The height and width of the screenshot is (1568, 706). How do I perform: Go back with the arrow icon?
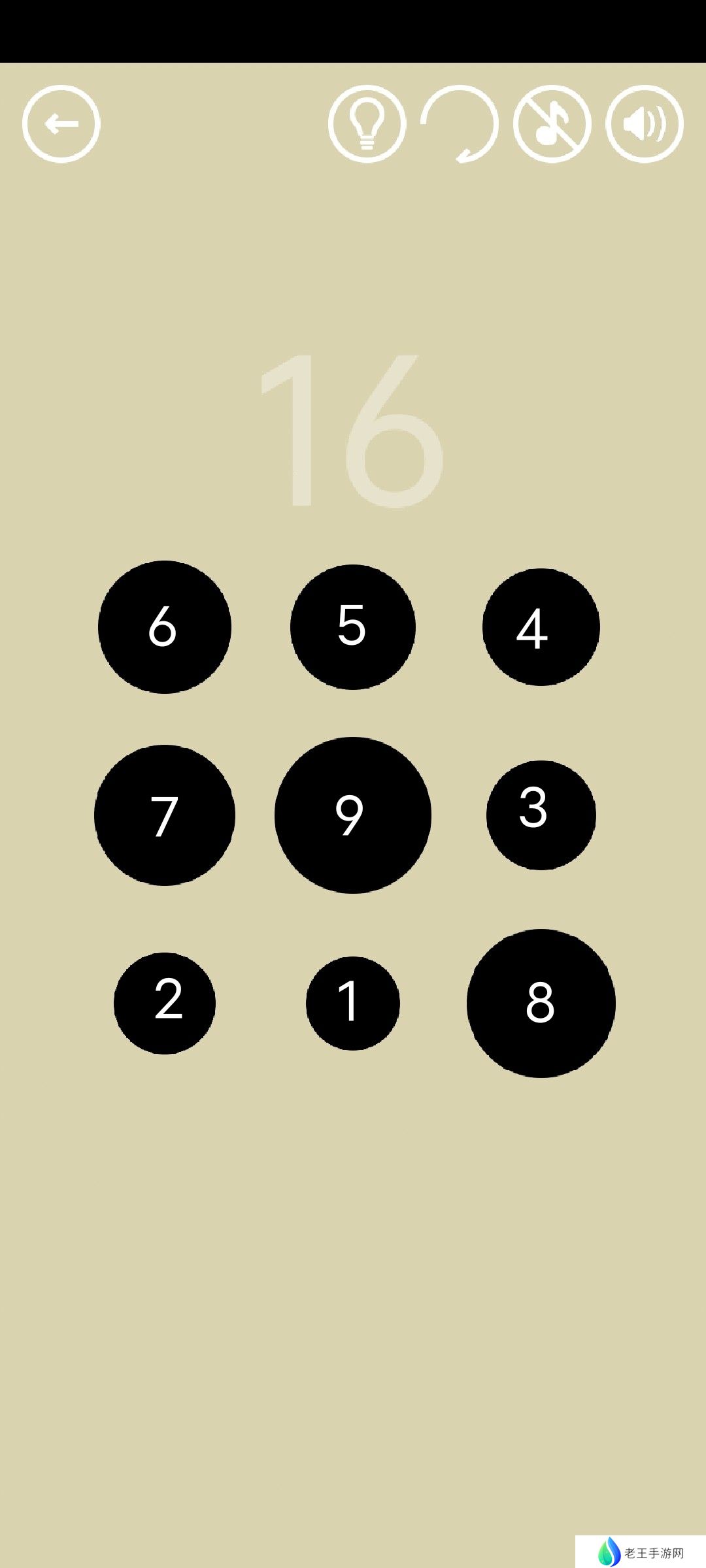pos(61,124)
